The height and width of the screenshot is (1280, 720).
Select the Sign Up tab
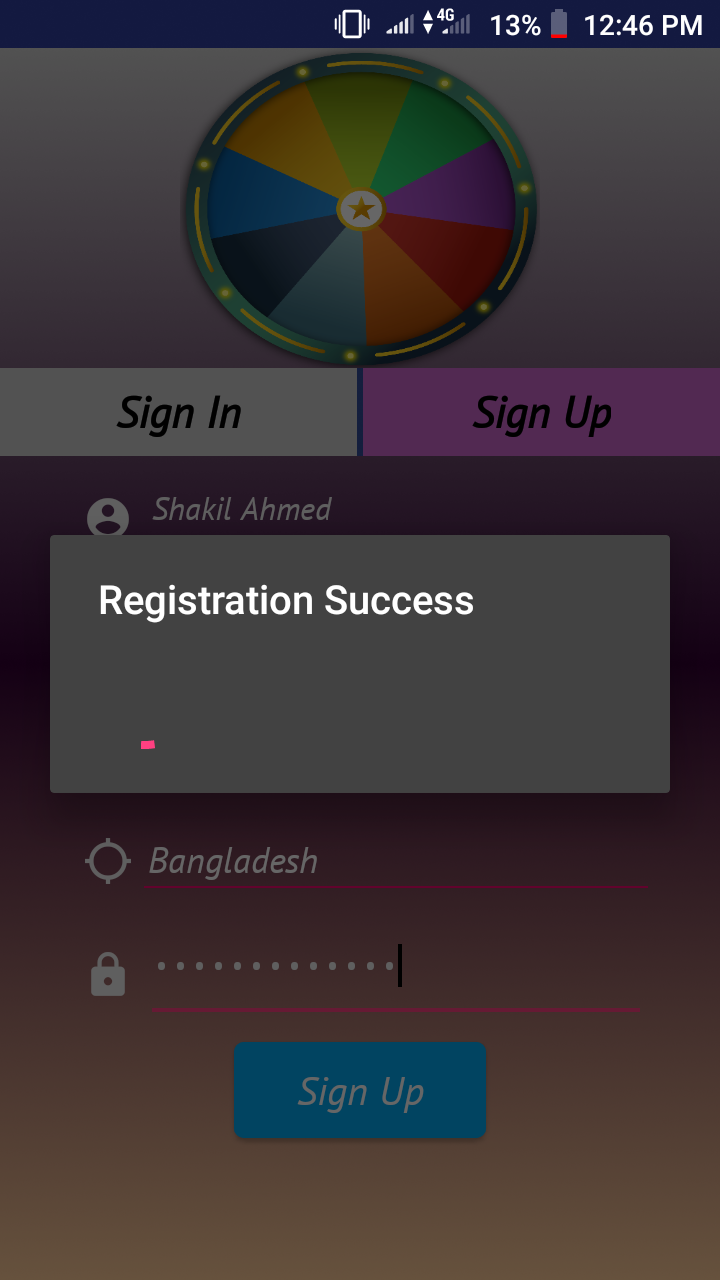pyautogui.click(x=541, y=412)
